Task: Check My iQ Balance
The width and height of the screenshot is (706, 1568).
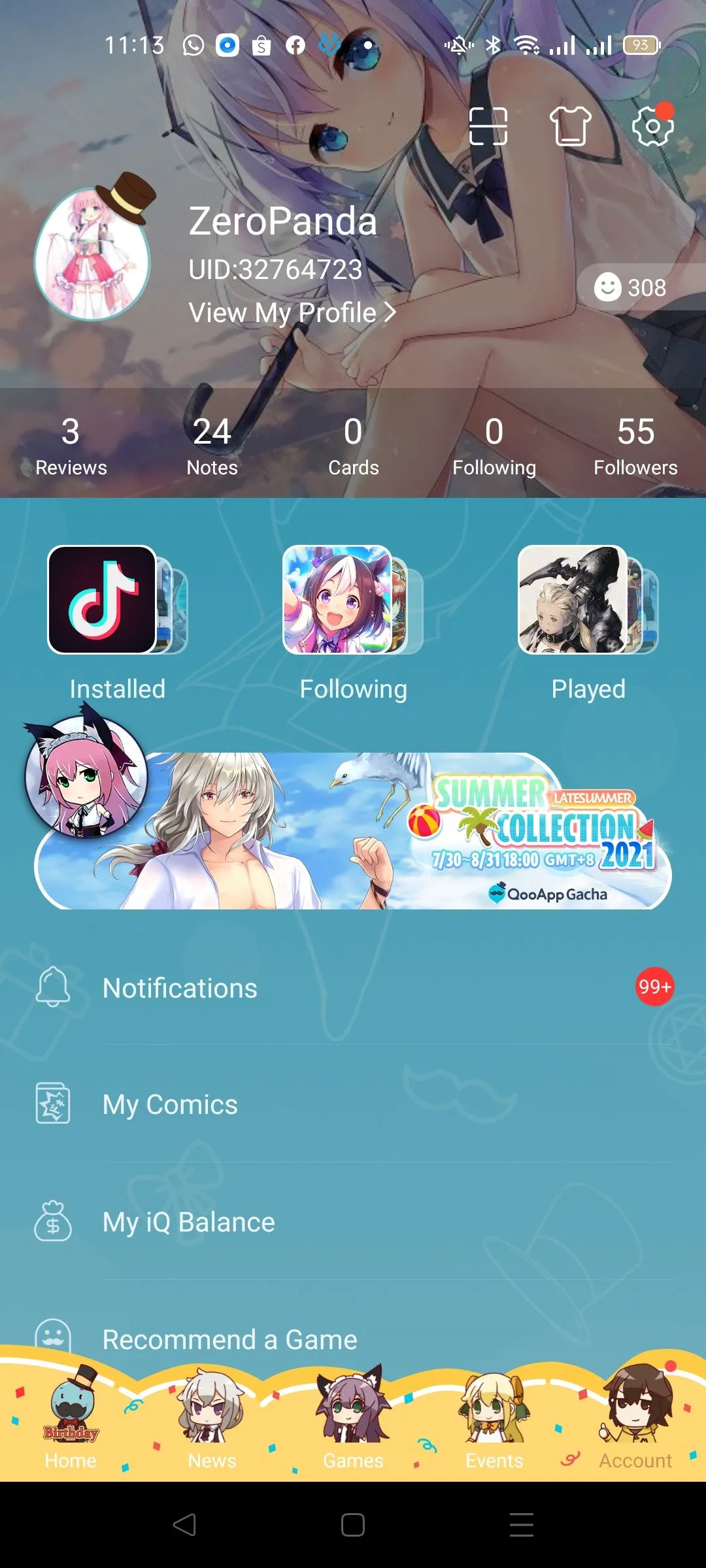Action: [x=353, y=1222]
